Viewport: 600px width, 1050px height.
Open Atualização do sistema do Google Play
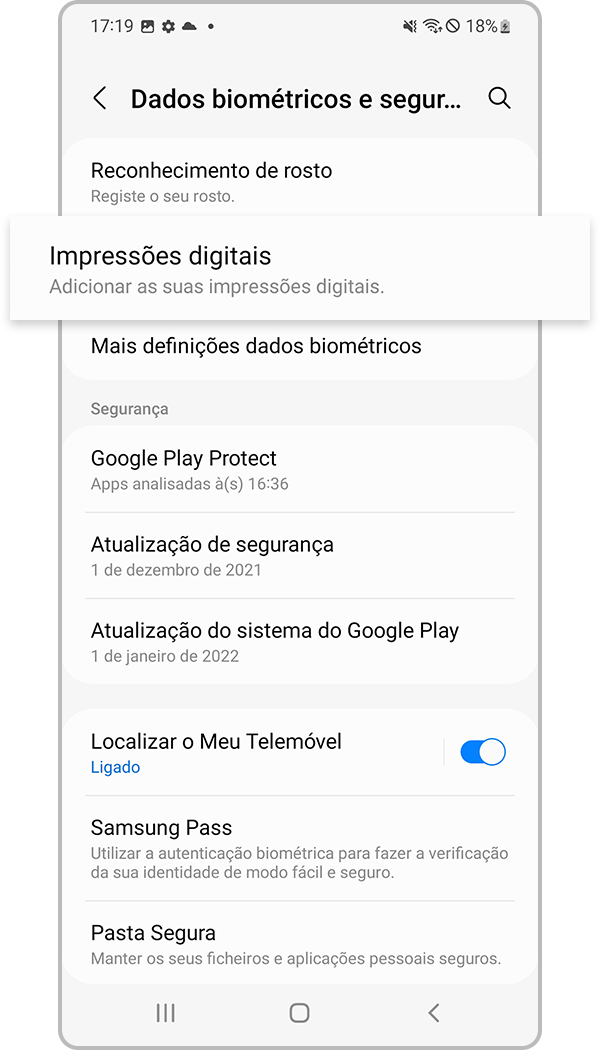tap(300, 642)
